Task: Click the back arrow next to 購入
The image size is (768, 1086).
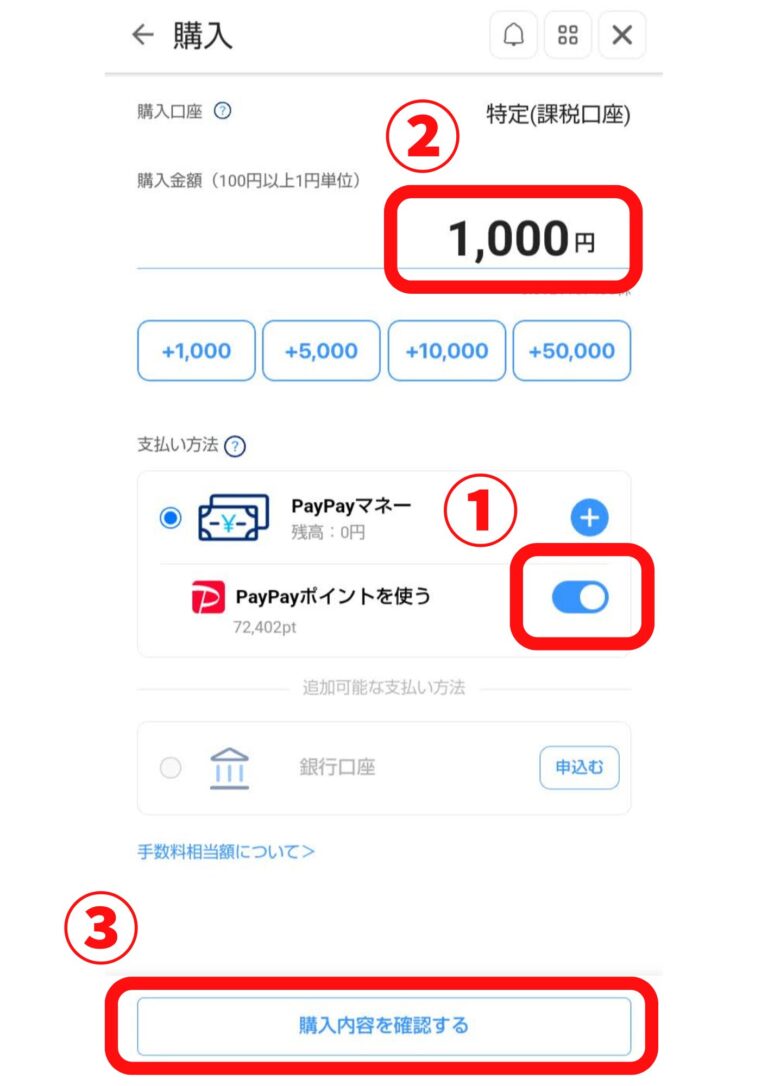Action: click(142, 35)
